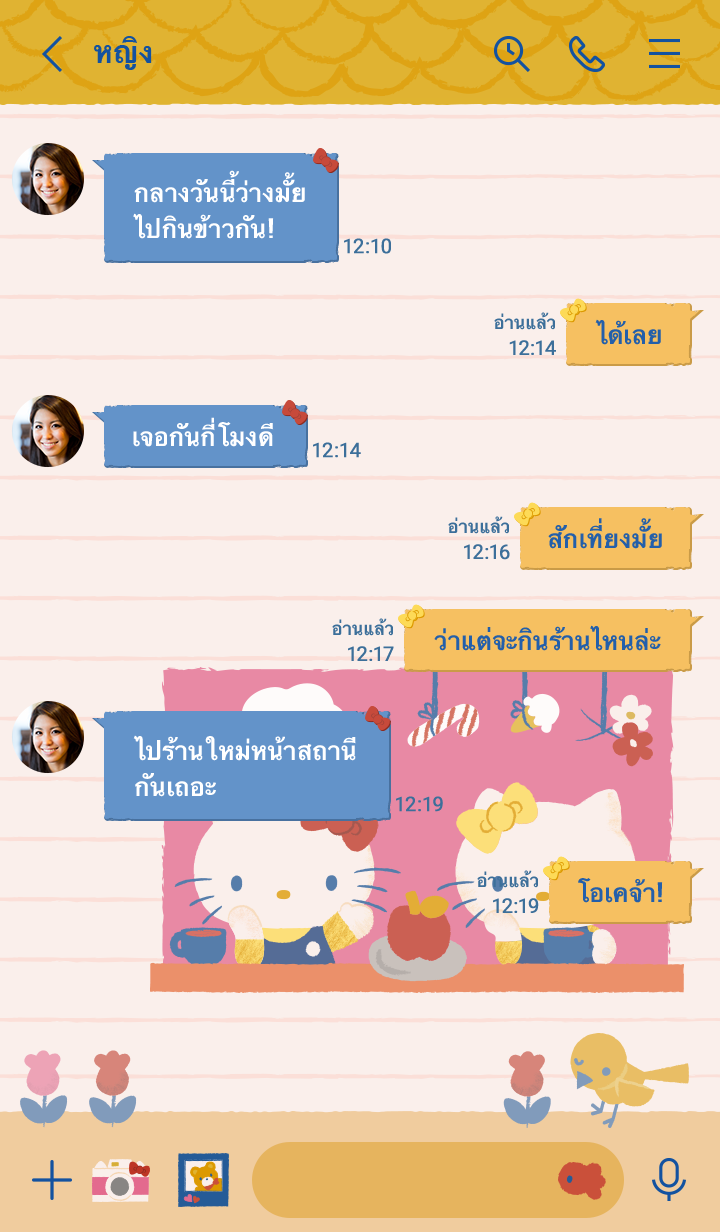Start a voice call with หญิง
Viewport: 720px width, 1232px height.
point(587,54)
